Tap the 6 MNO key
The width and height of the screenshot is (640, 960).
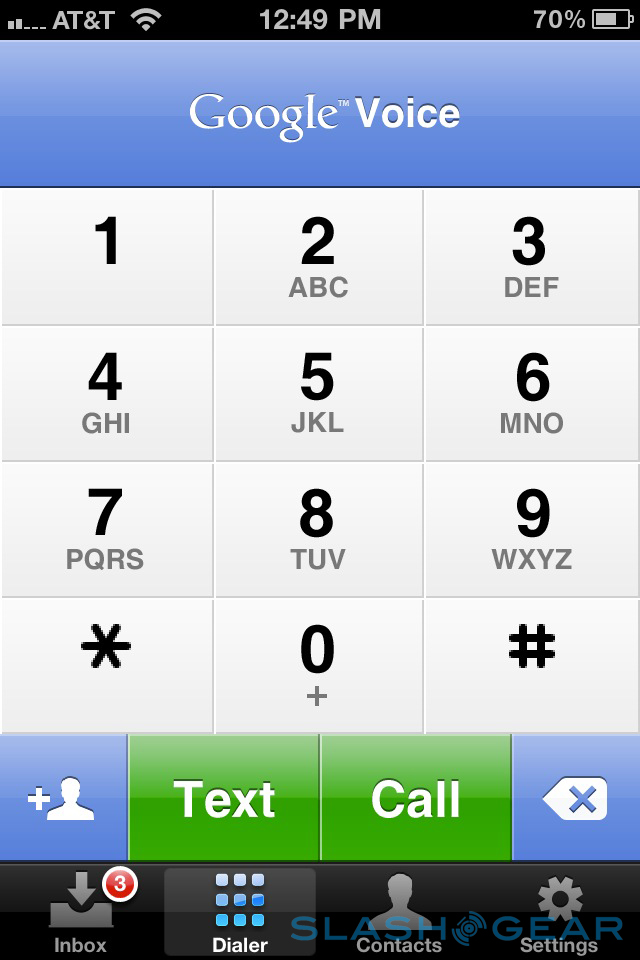point(531,393)
